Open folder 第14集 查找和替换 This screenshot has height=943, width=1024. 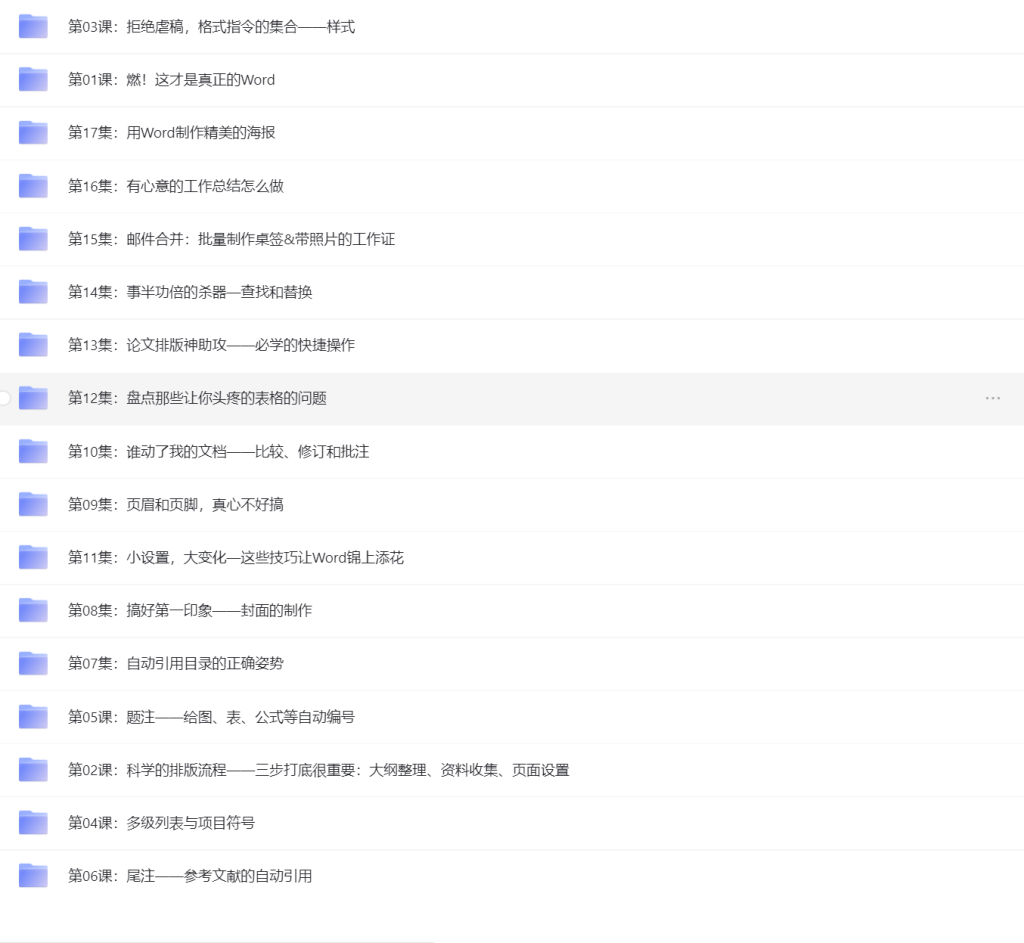pyautogui.click(x=190, y=292)
